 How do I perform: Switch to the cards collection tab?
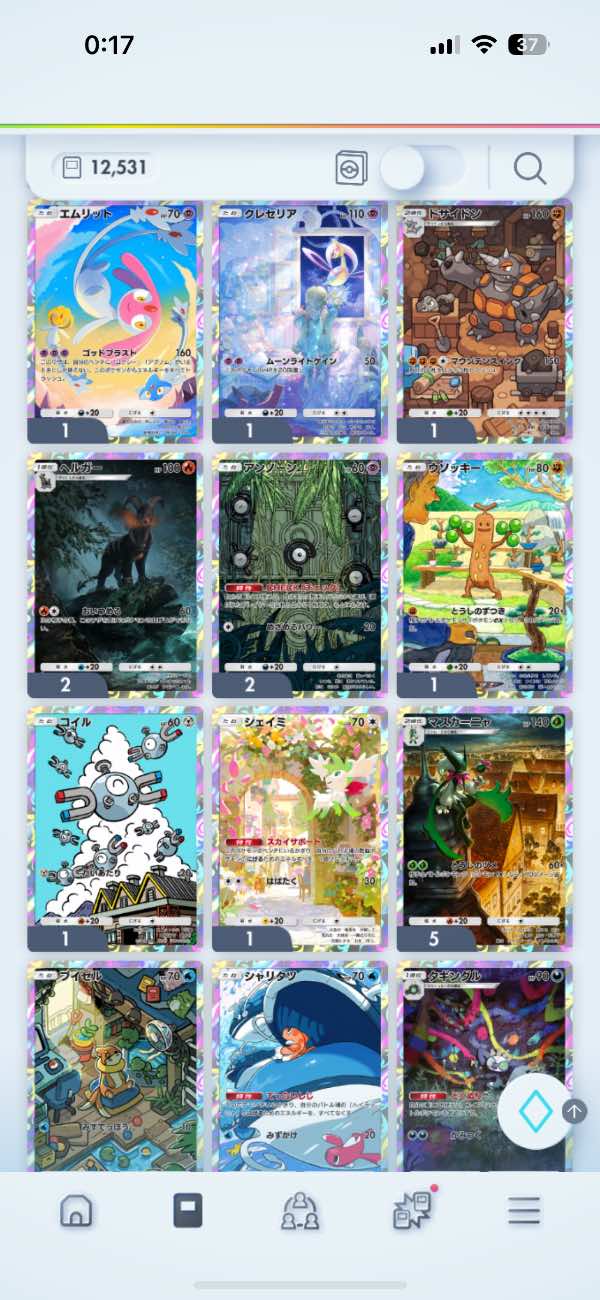pos(187,1211)
